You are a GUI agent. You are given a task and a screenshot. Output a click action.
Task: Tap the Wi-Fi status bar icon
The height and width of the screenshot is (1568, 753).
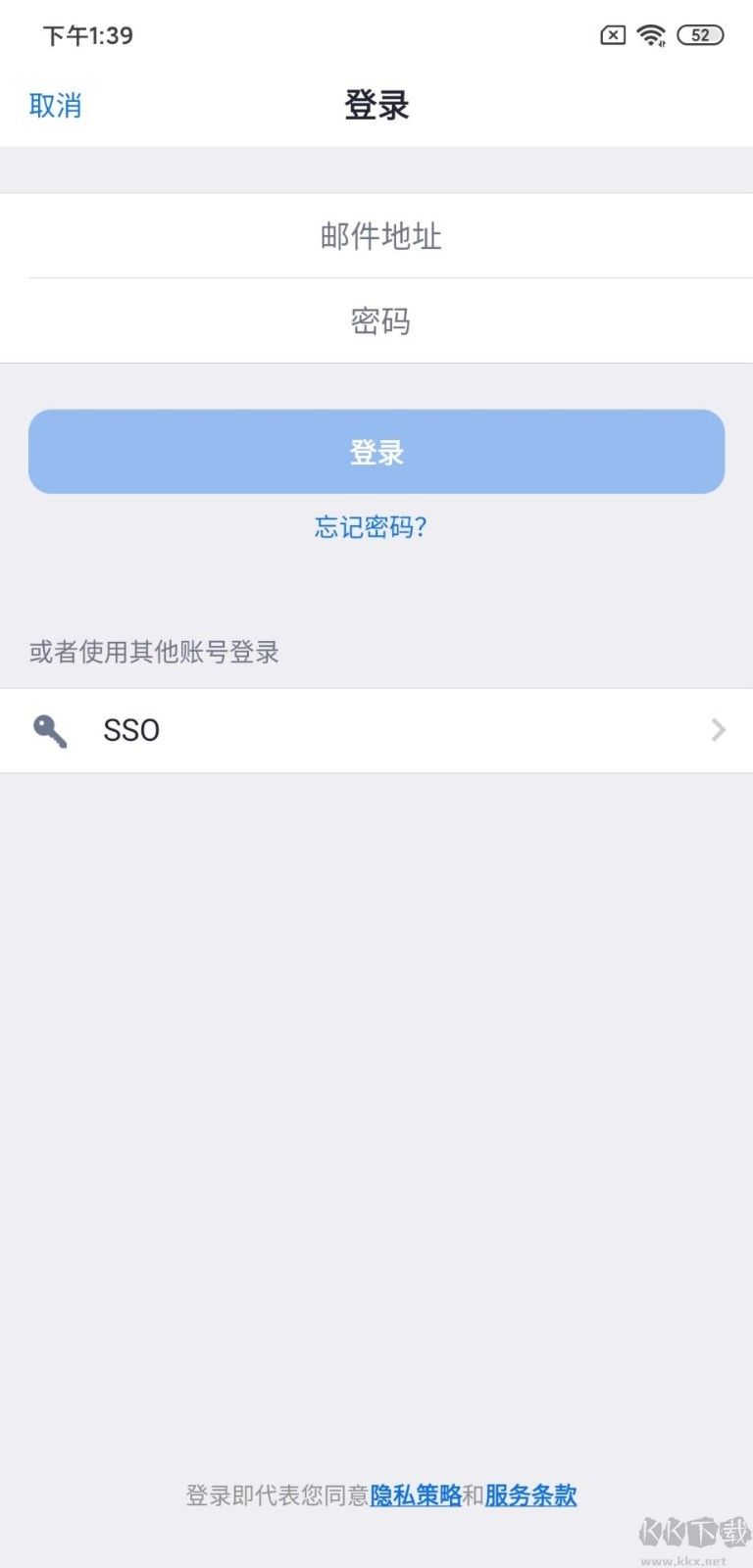[651, 35]
